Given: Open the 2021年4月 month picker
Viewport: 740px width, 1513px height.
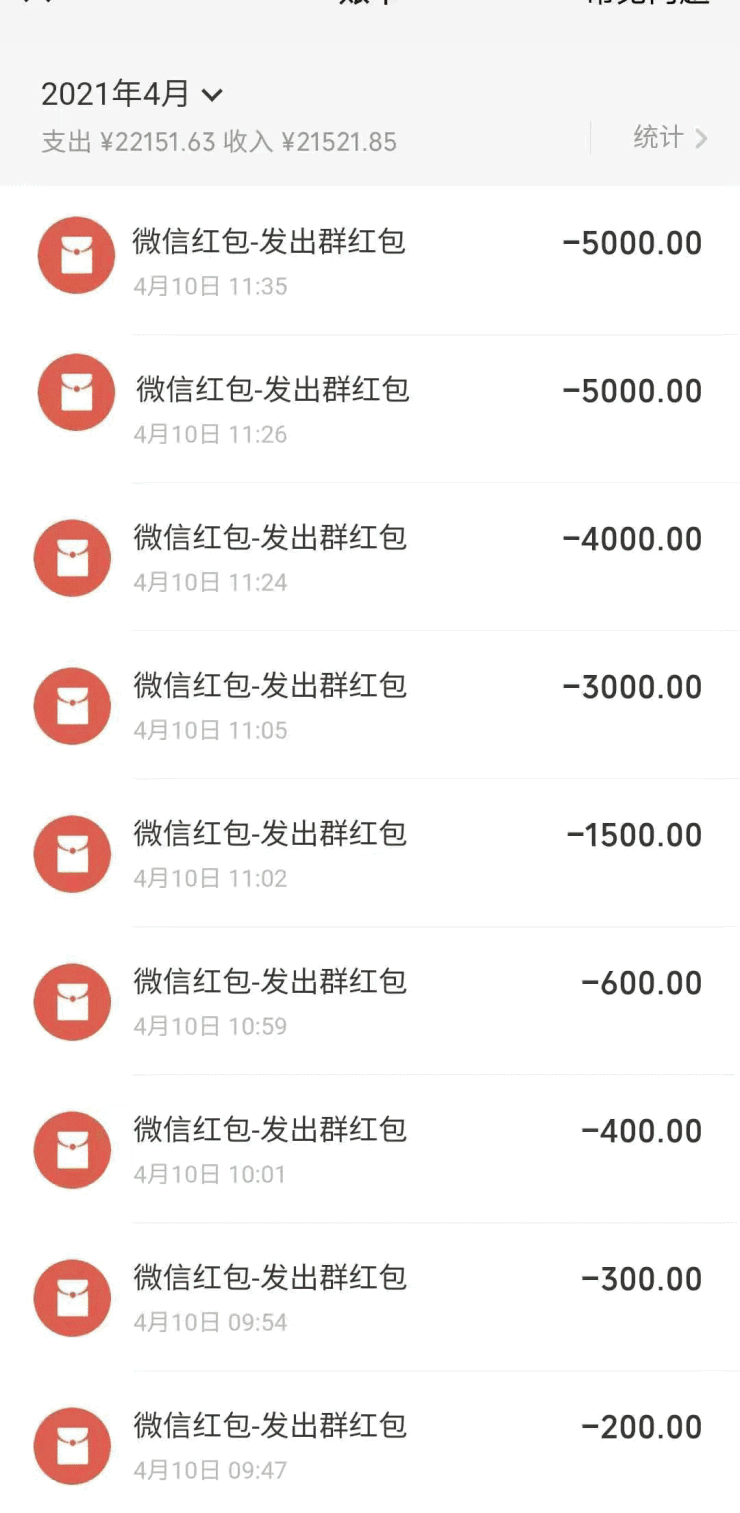Looking at the screenshot, I should [x=131, y=94].
